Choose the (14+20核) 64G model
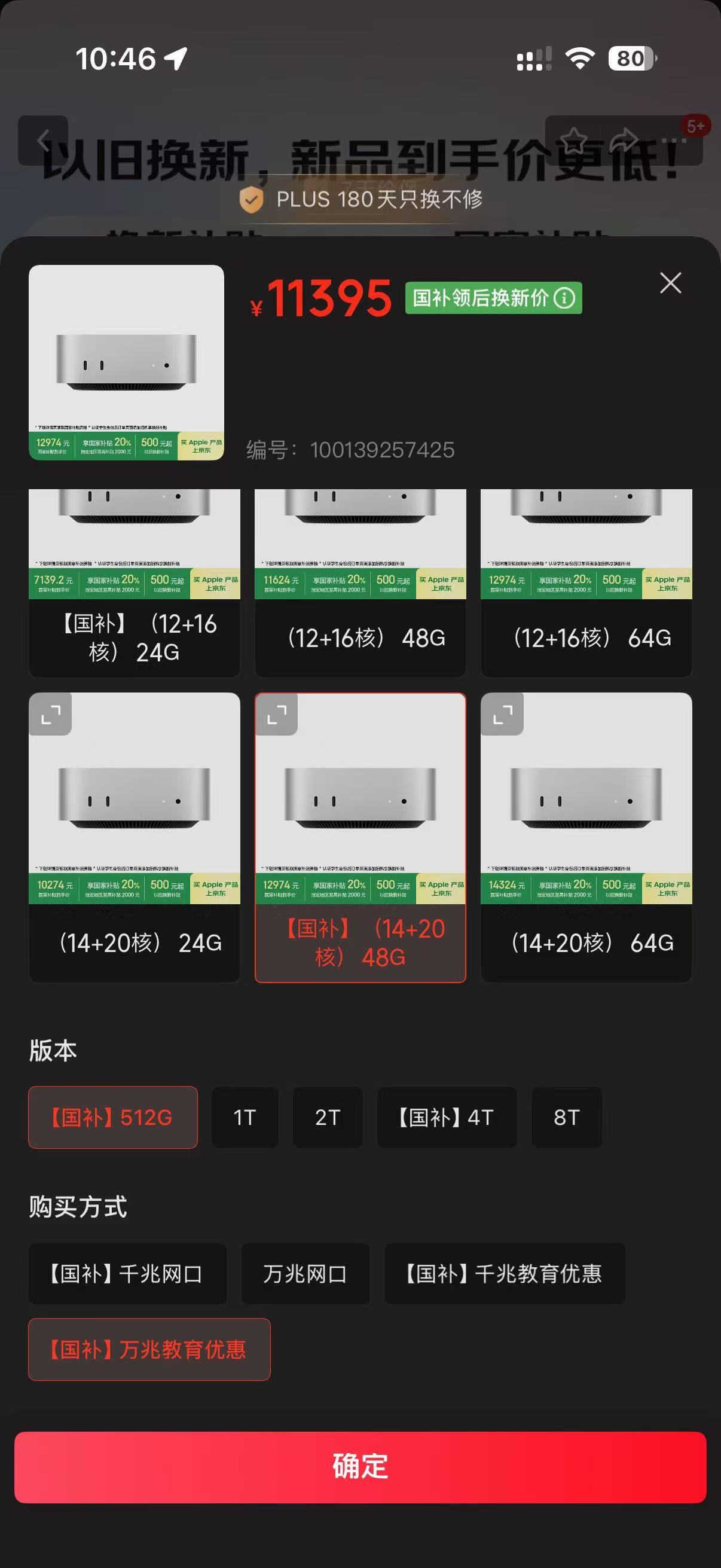This screenshot has width=721, height=1568. [x=586, y=941]
